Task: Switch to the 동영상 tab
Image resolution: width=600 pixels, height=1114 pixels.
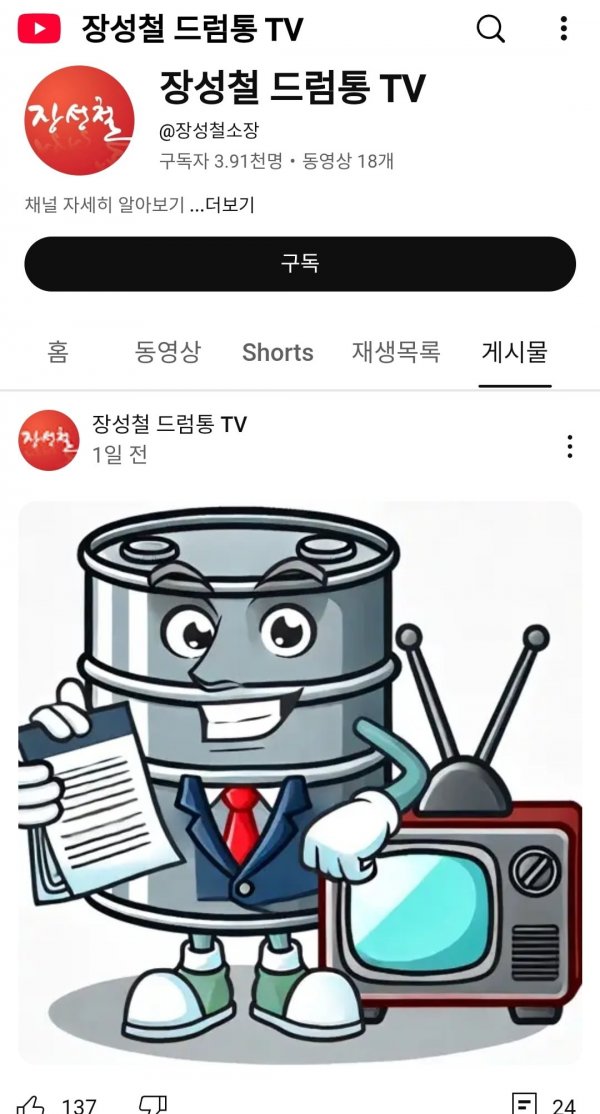Action: click(x=167, y=352)
